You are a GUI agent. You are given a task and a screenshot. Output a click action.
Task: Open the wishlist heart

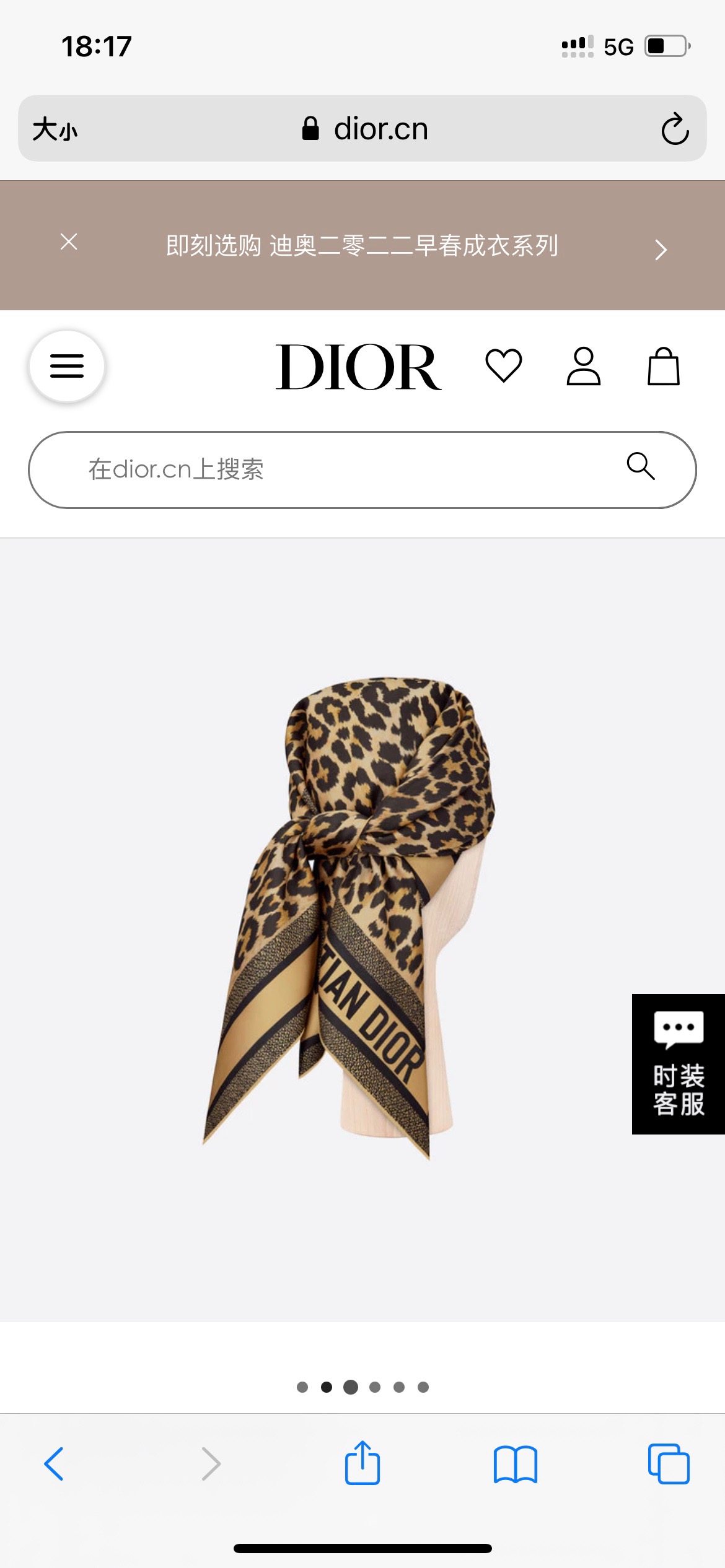[503, 365]
